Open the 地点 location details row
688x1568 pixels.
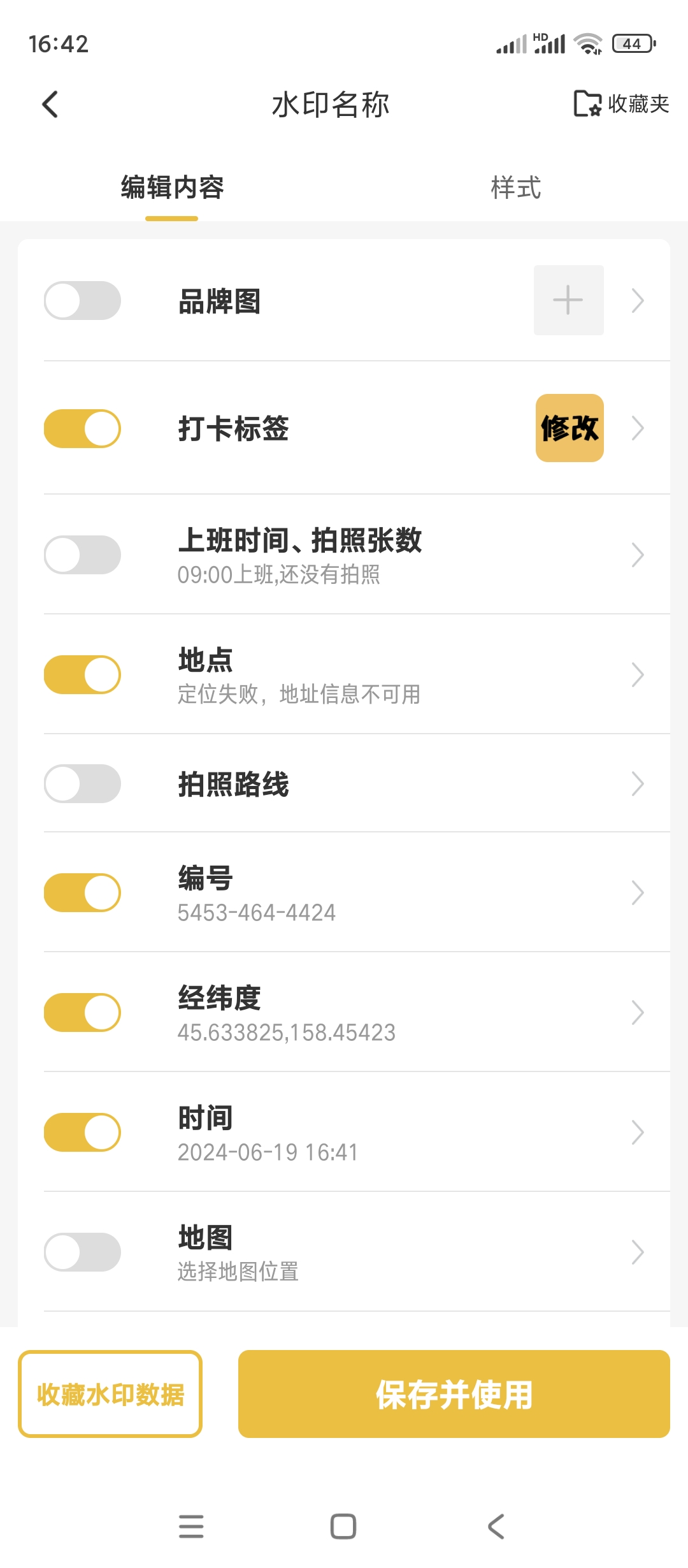pyautogui.click(x=382, y=674)
